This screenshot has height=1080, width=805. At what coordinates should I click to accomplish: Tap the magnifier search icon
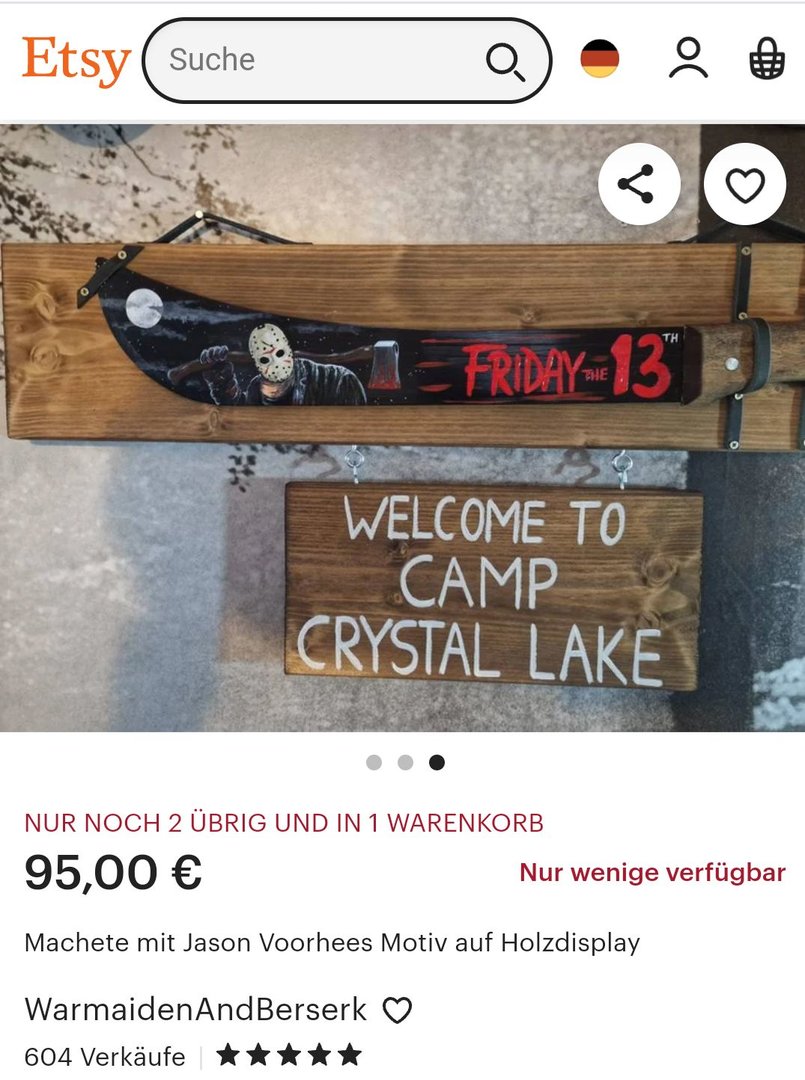[505, 61]
